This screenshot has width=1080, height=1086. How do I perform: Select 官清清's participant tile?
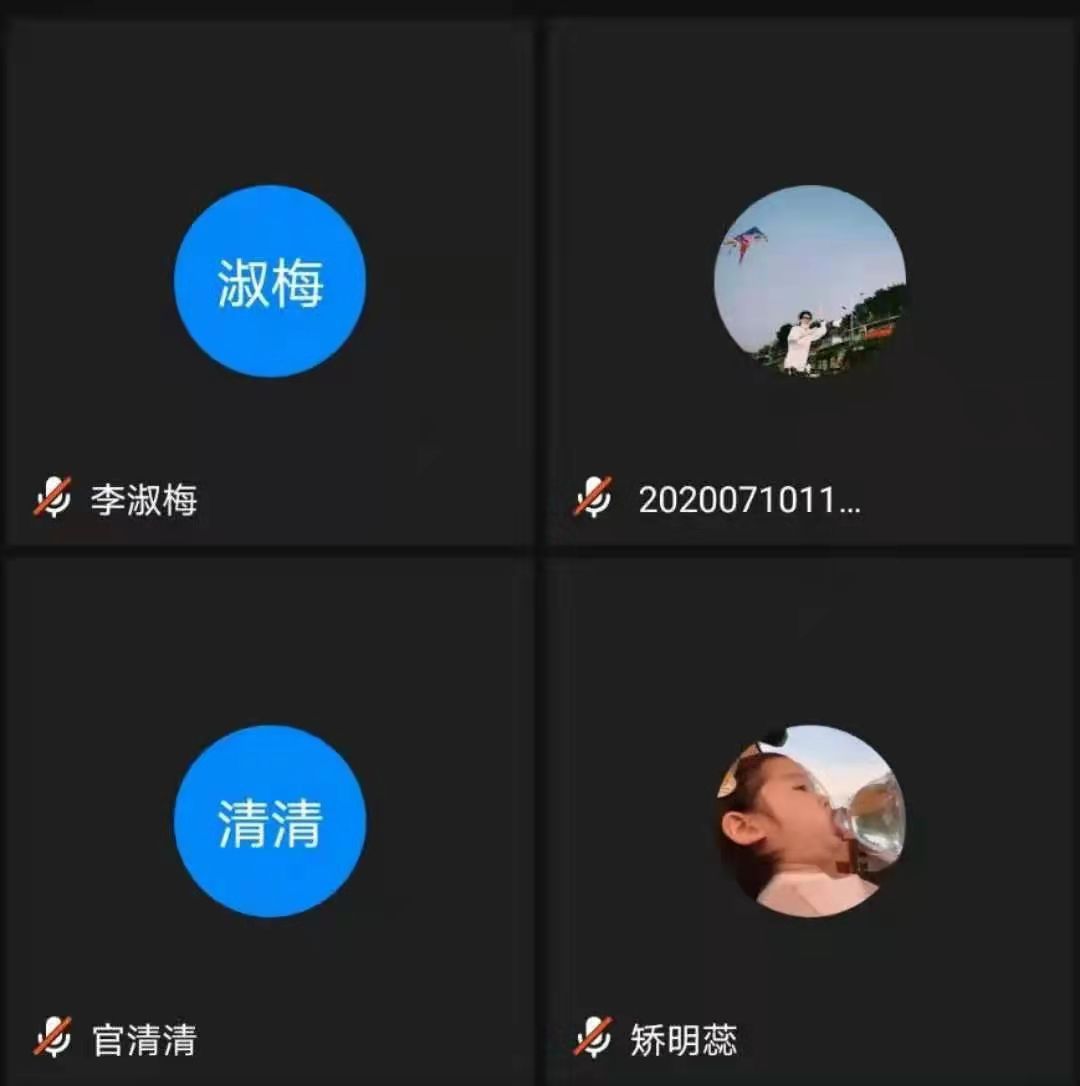269,821
